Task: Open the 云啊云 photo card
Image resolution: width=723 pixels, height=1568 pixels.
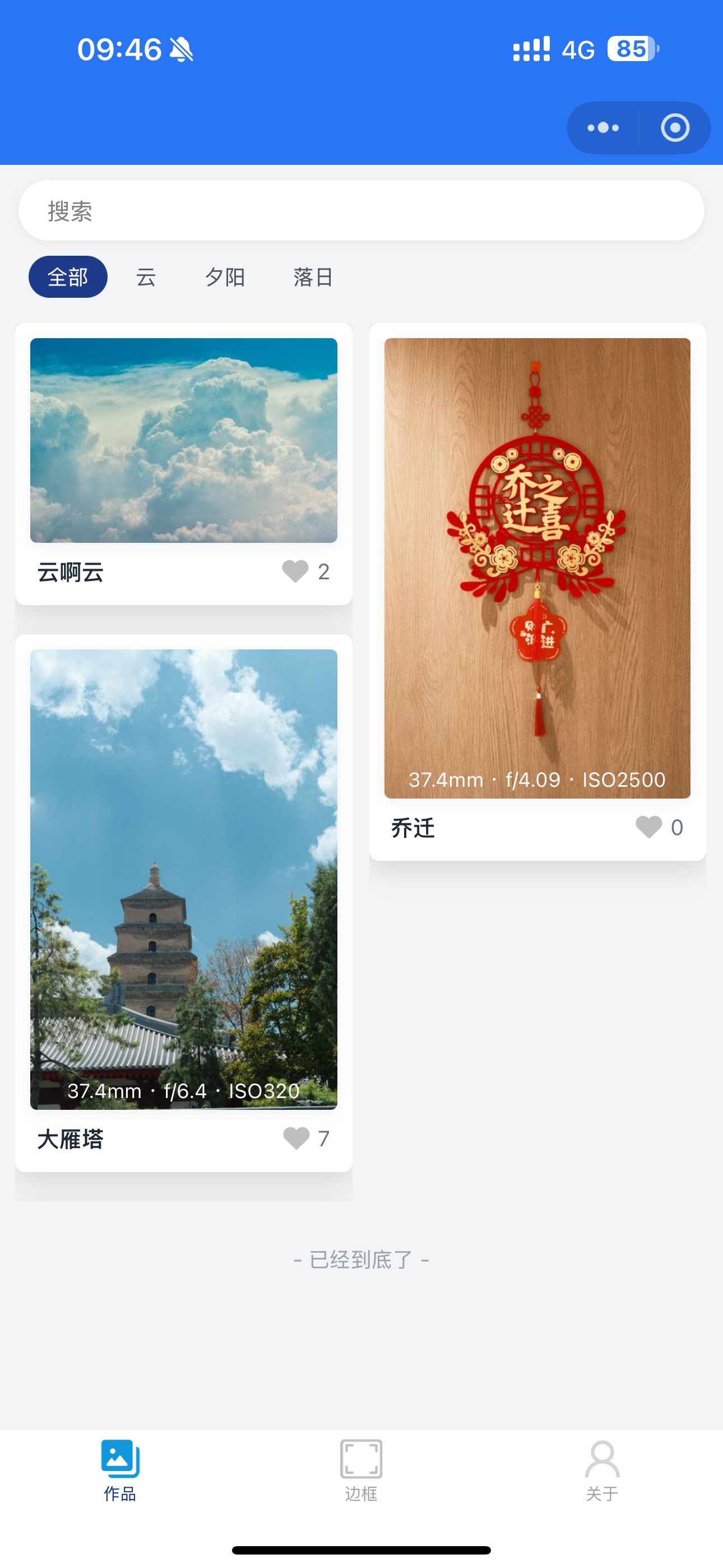Action: tap(183, 440)
